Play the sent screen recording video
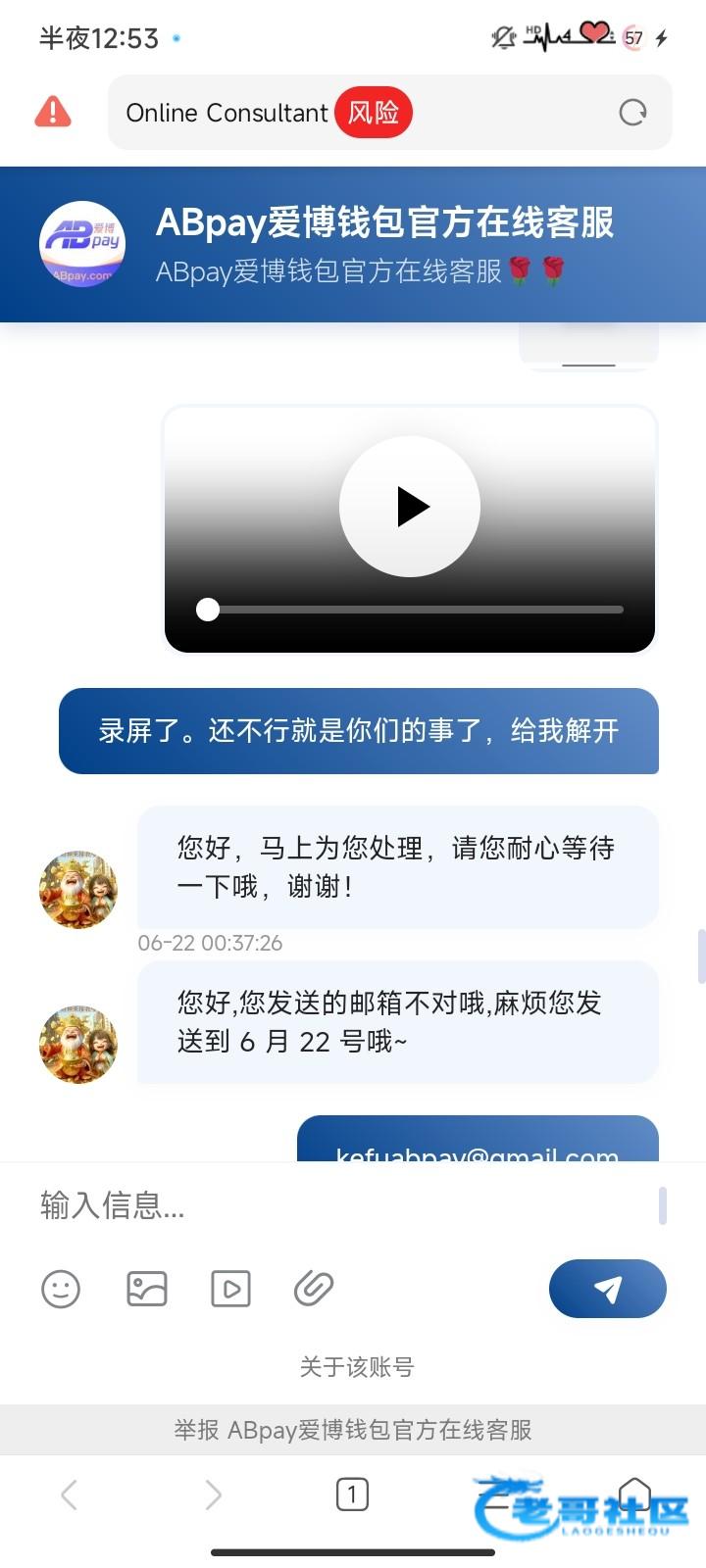Image resolution: width=706 pixels, height=1568 pixels. click(410, 507)
